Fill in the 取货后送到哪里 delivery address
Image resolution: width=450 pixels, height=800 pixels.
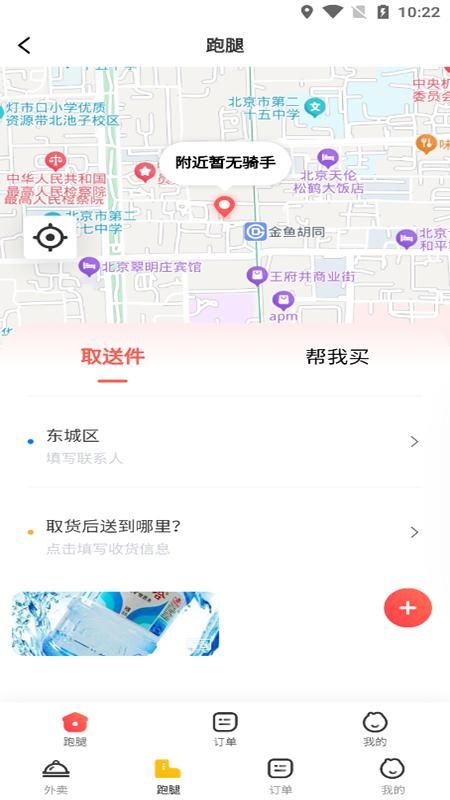click(225, 533)
